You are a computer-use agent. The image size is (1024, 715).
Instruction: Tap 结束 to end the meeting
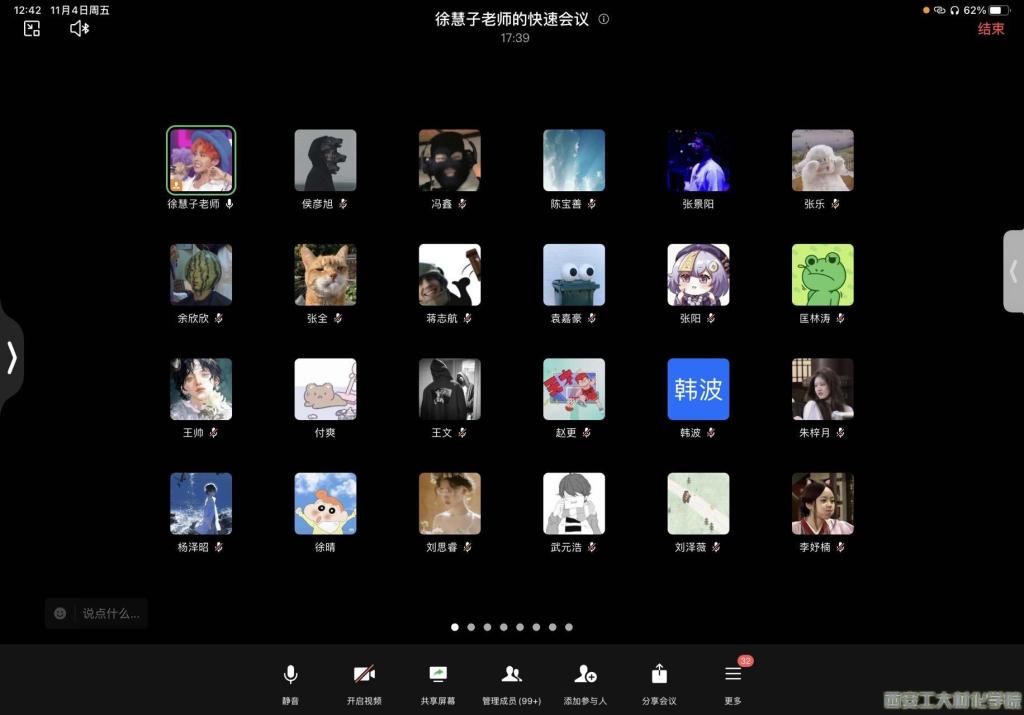tap(990, 29)
